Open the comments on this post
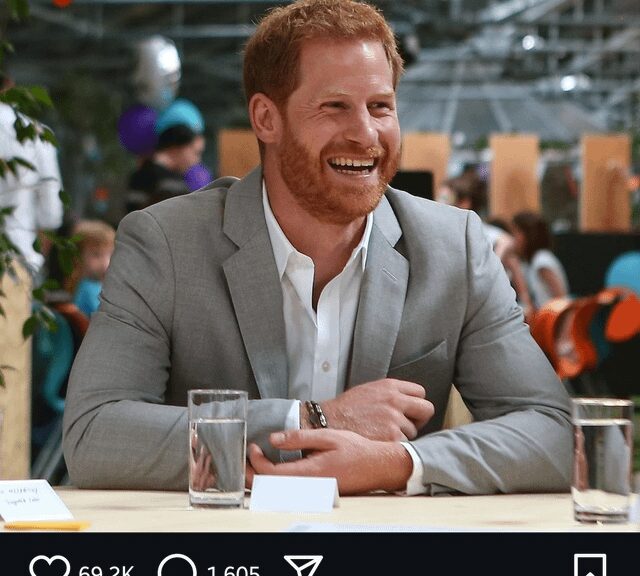The width and height of the screenshot is (640, 576). click(177, 567)
